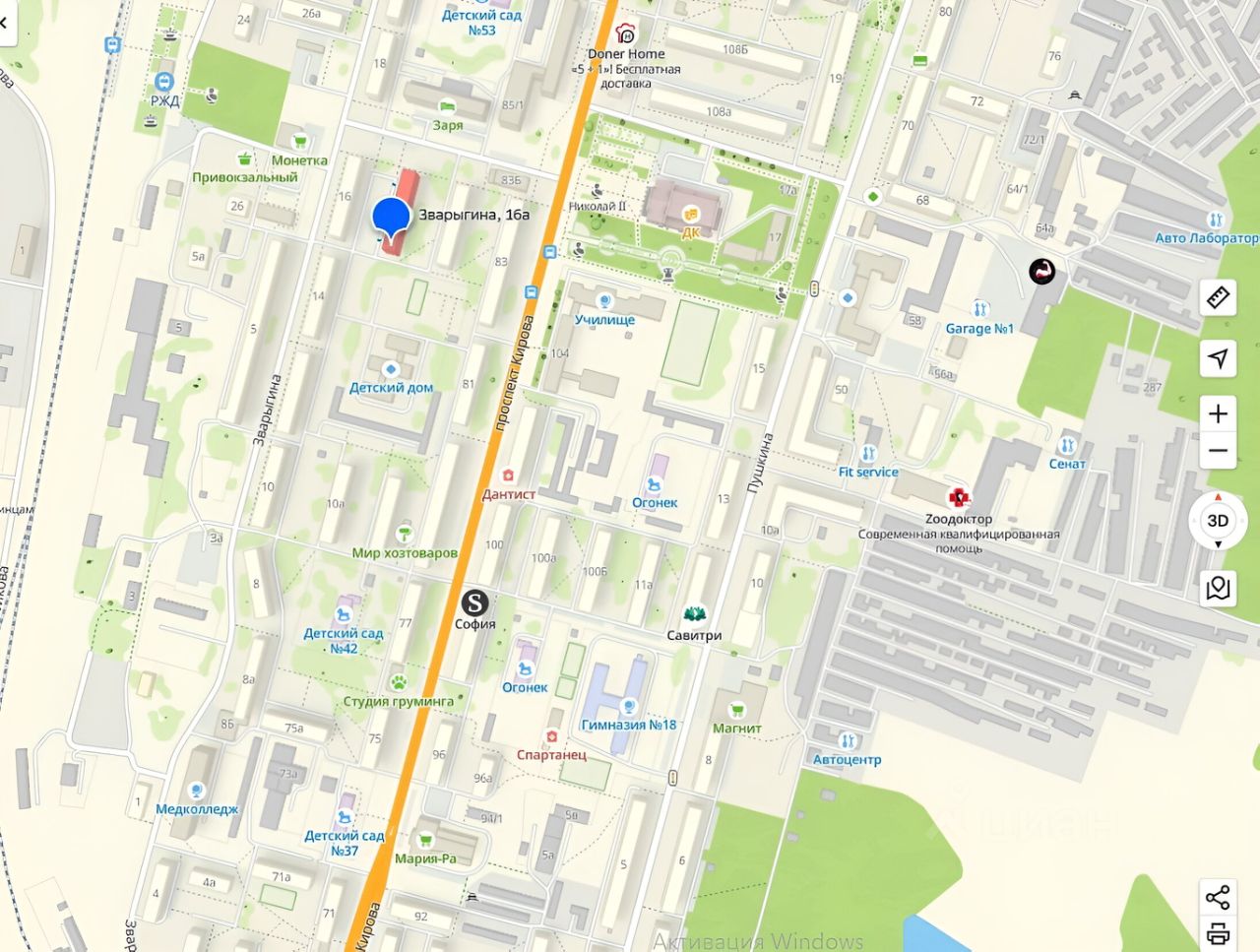
Task: Zoom out with the minus button
Action: (x=1218, y=452)
